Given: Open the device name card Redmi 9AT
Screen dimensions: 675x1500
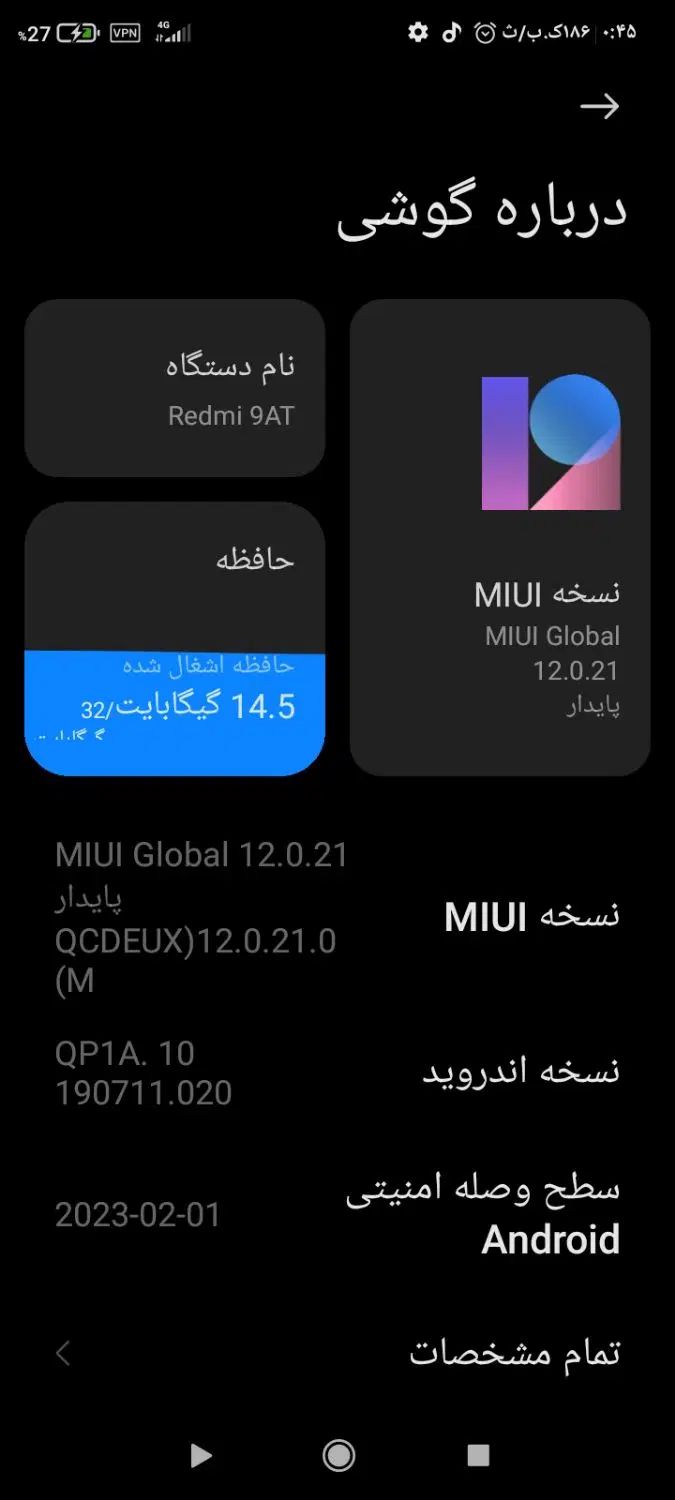Looking at the screenshot, I should [175, 388].
